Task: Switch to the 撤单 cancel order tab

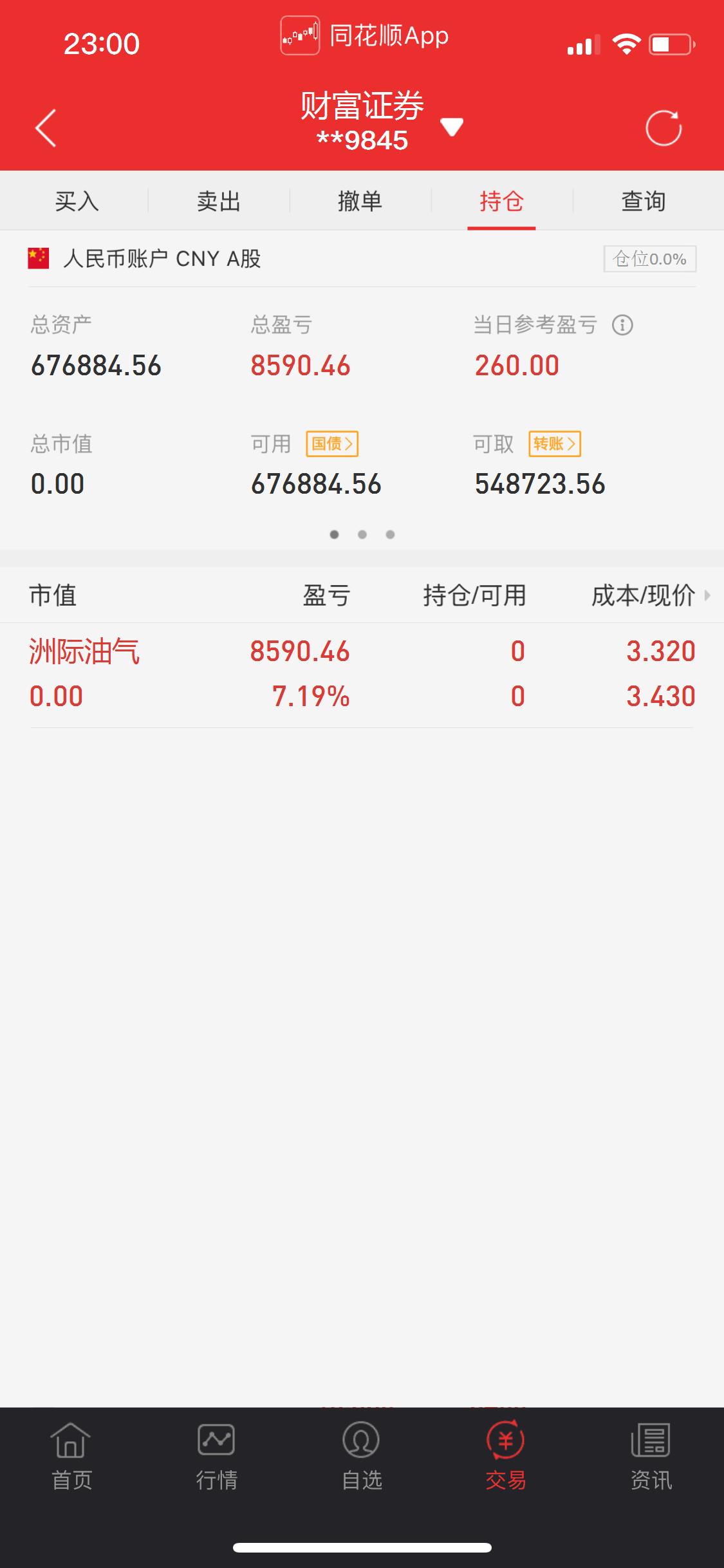Action: [362, 201]
